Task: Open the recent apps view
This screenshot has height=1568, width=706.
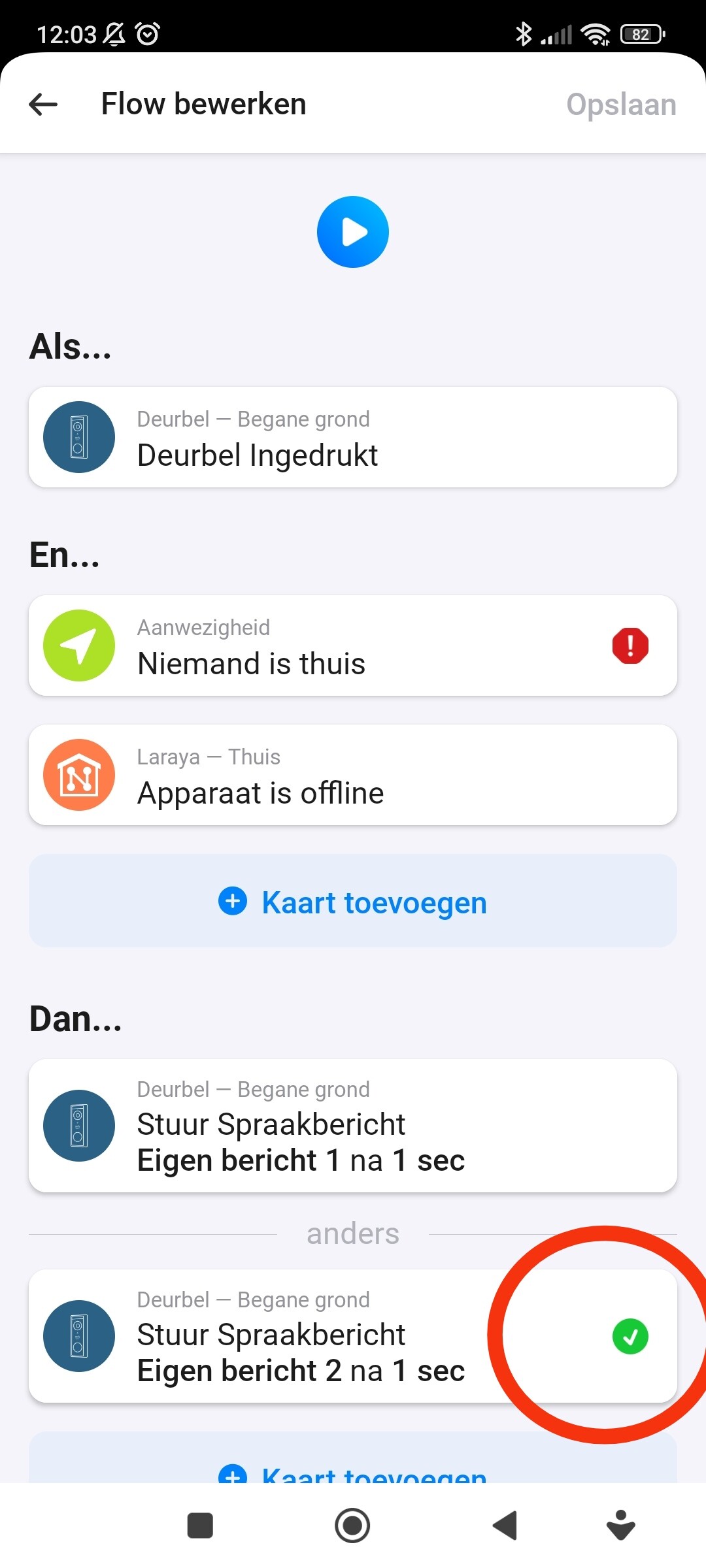Action: tap(200, 1526)
